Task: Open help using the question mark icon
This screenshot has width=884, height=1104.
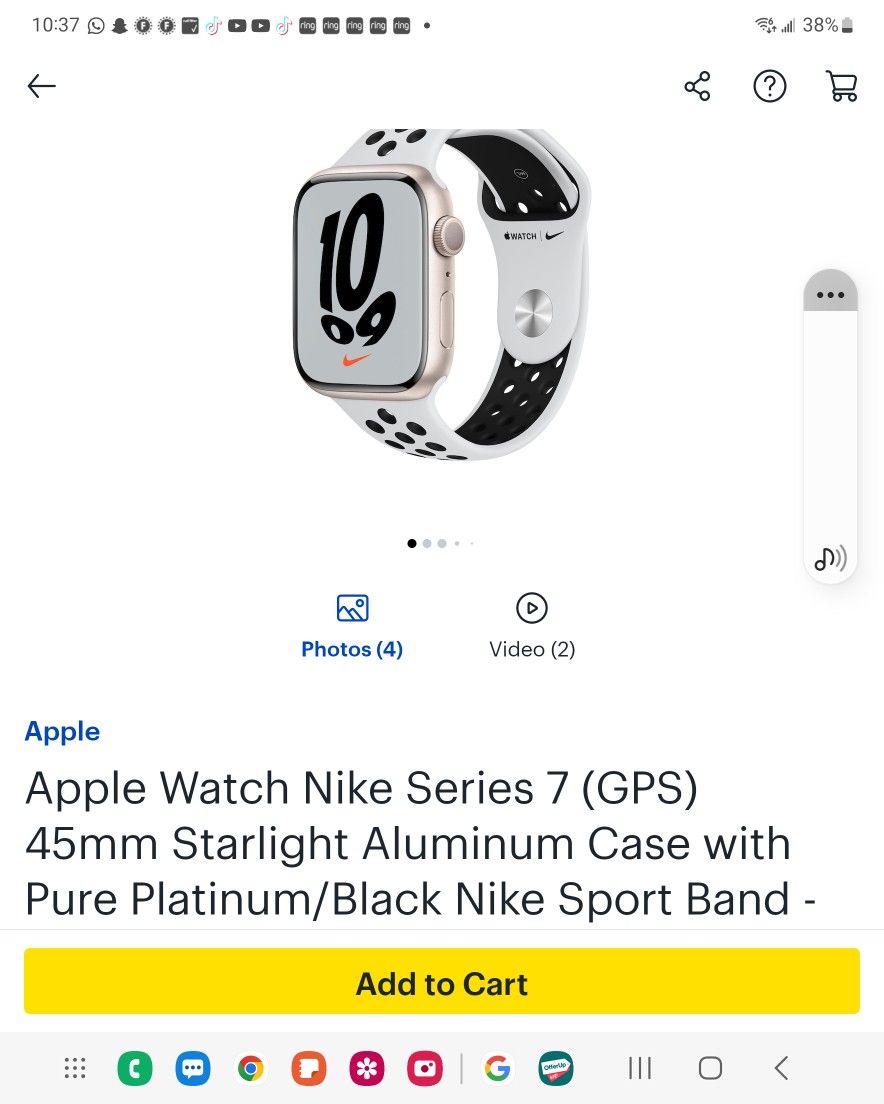Action: 770,86
